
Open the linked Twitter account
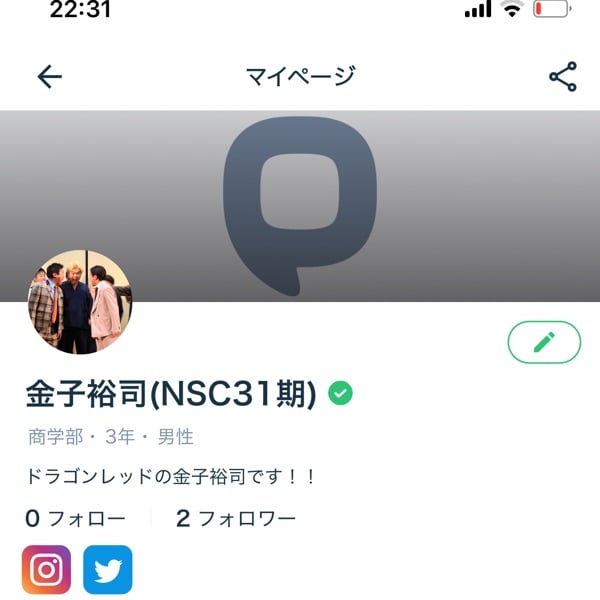[x=108, y=570]
